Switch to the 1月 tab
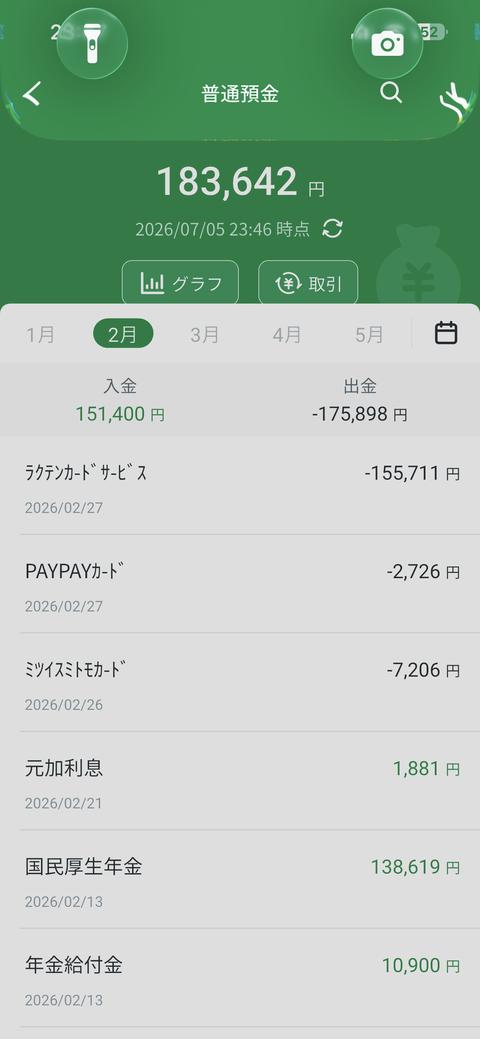Image resolution: width=480 pixels, height=1039 pixels. (40, 334)
